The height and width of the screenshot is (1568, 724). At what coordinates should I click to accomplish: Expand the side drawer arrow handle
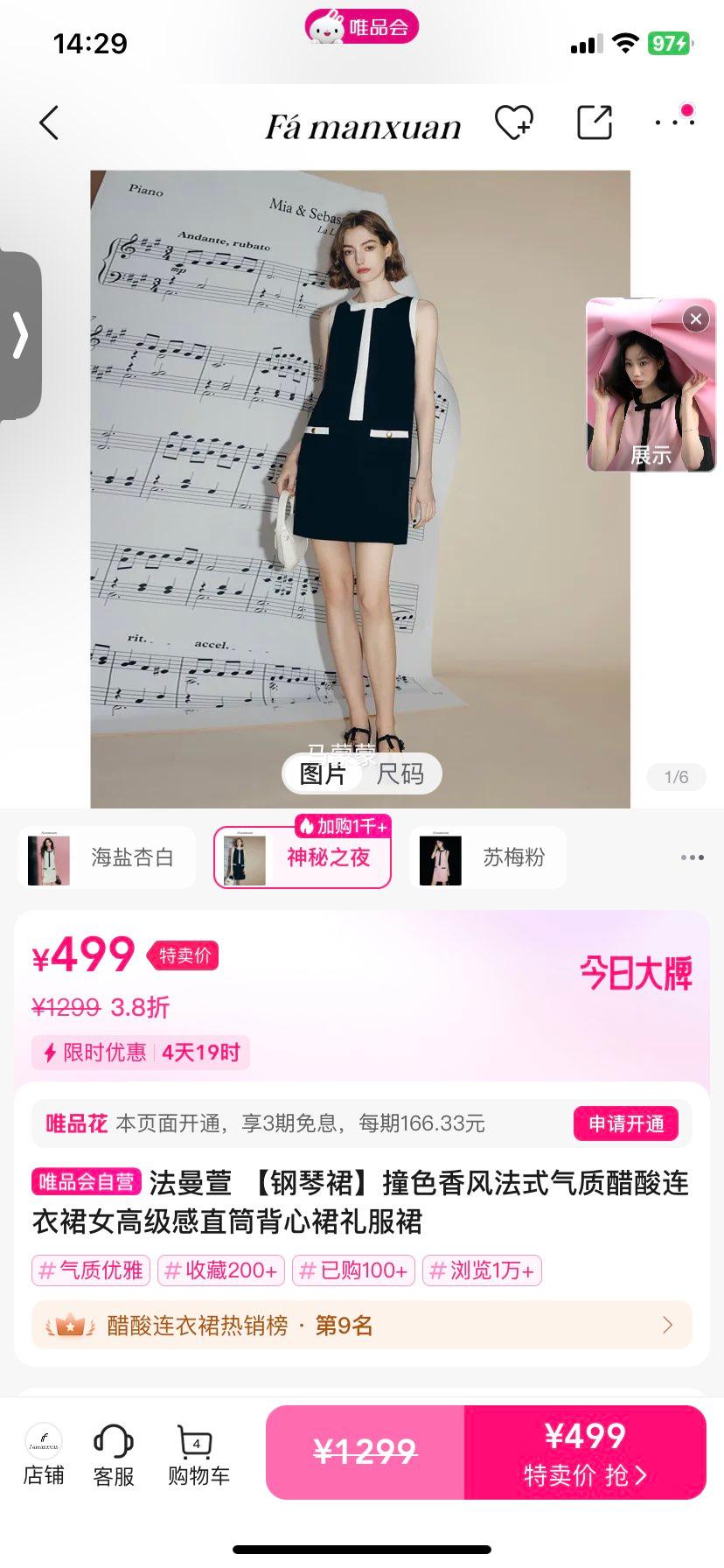(20, 336)
